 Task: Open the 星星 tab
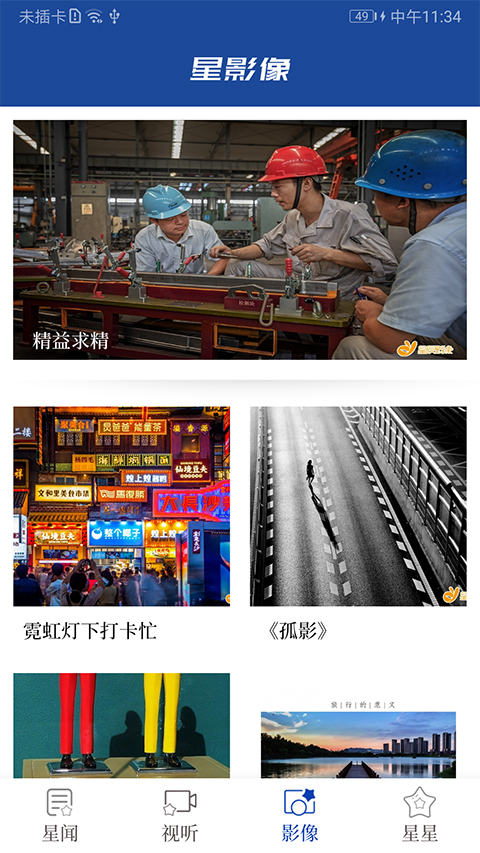point(420,815)
